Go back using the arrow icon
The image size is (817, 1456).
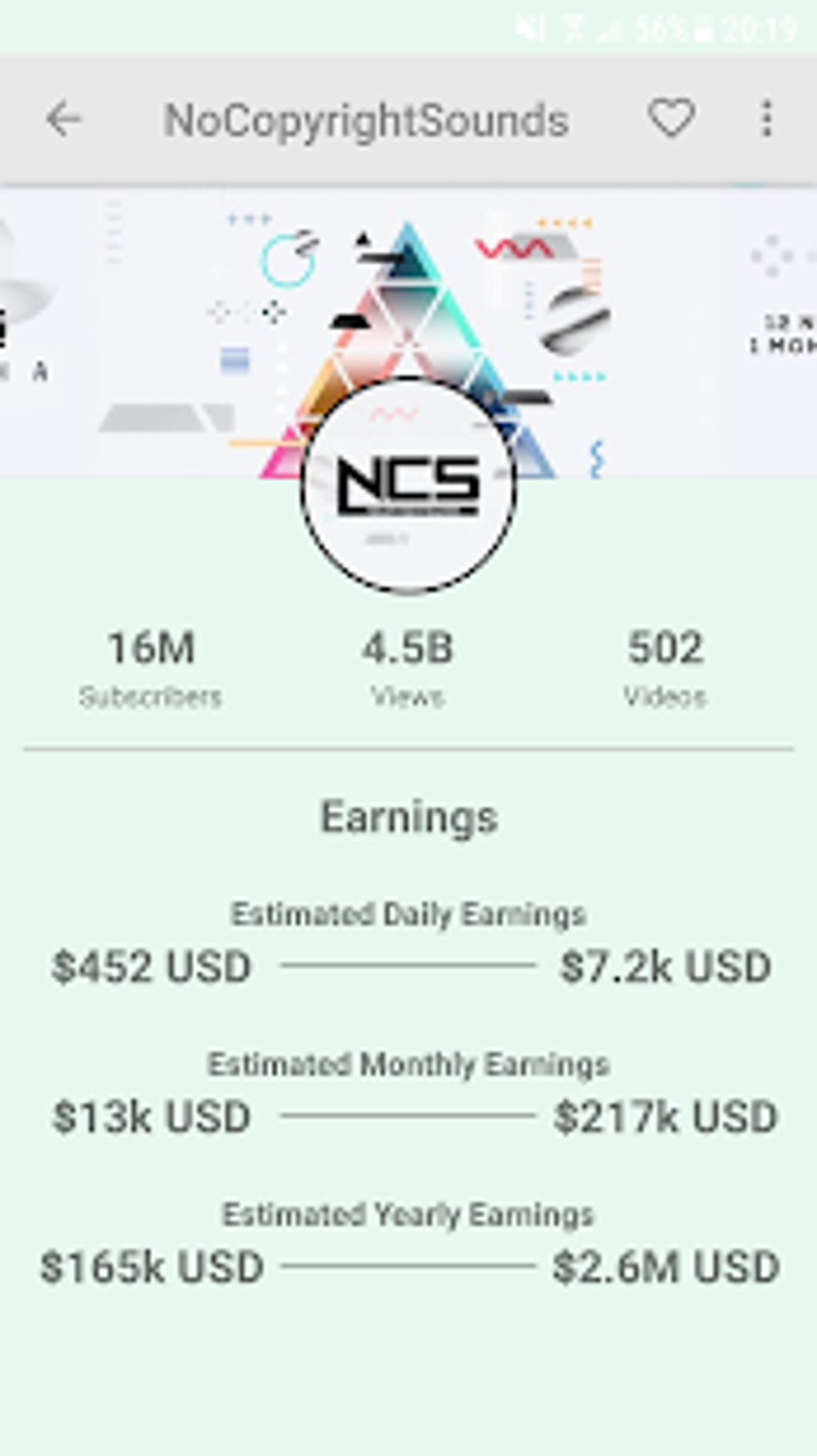tap(63, 119)
